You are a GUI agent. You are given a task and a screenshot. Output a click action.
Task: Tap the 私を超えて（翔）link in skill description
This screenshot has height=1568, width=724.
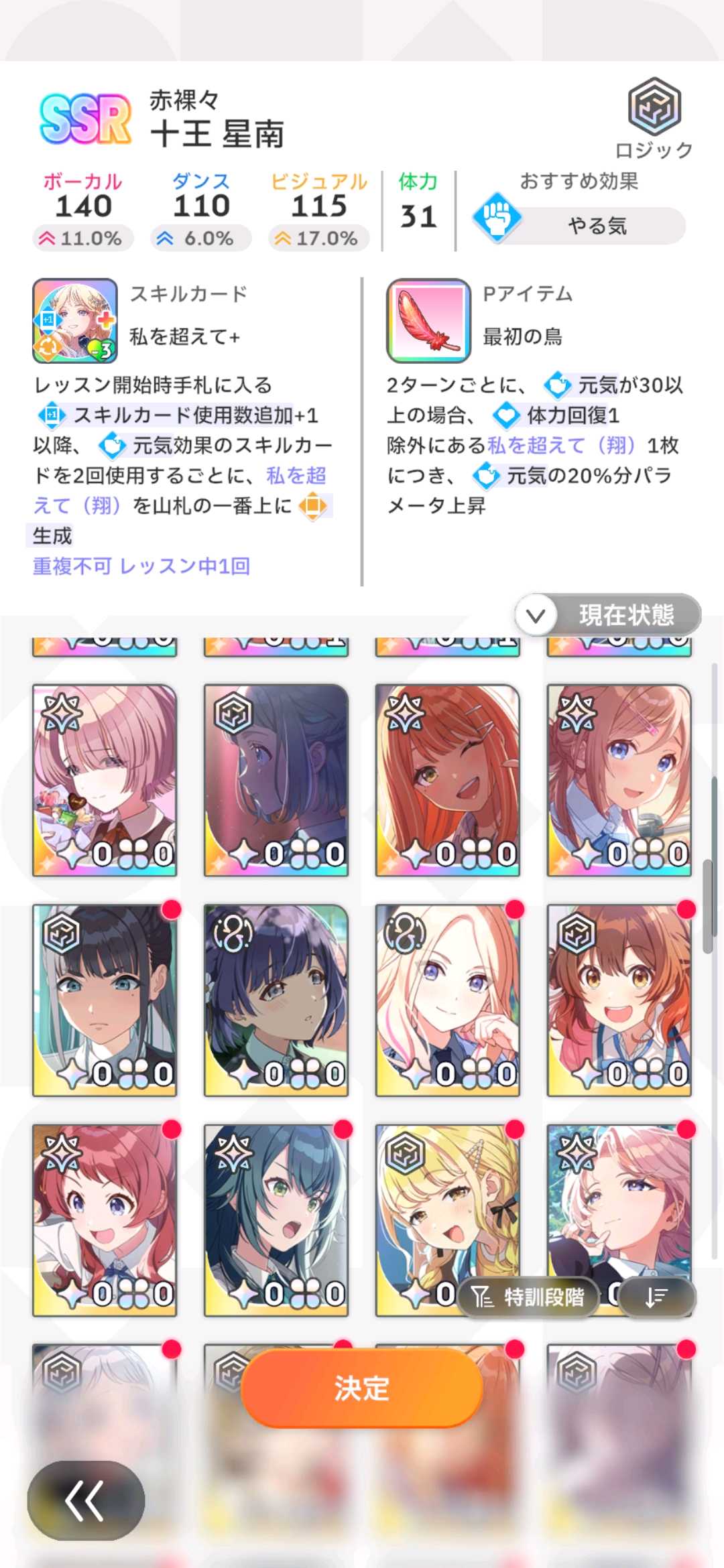pos(295,476)
